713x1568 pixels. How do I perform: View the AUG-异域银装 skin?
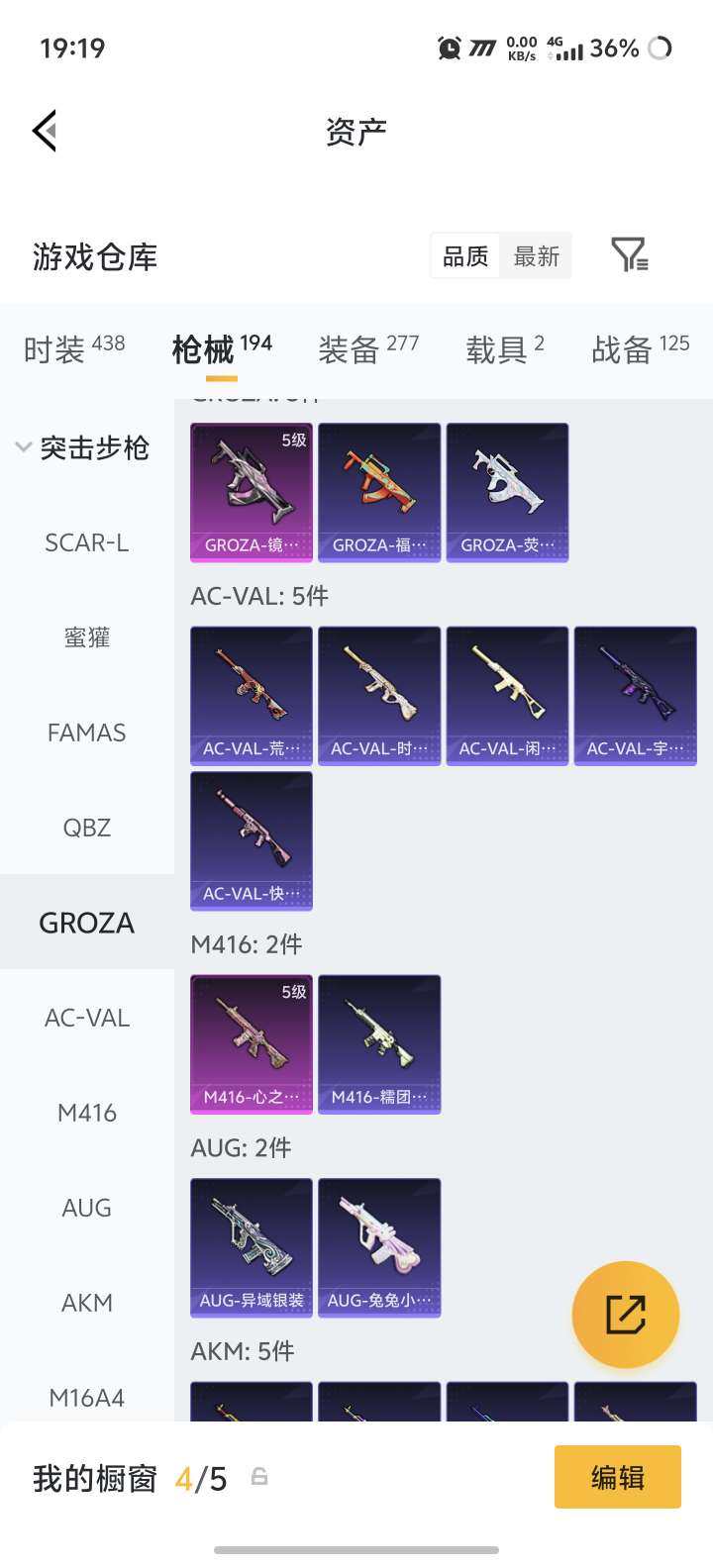(x=252, y=1247)
